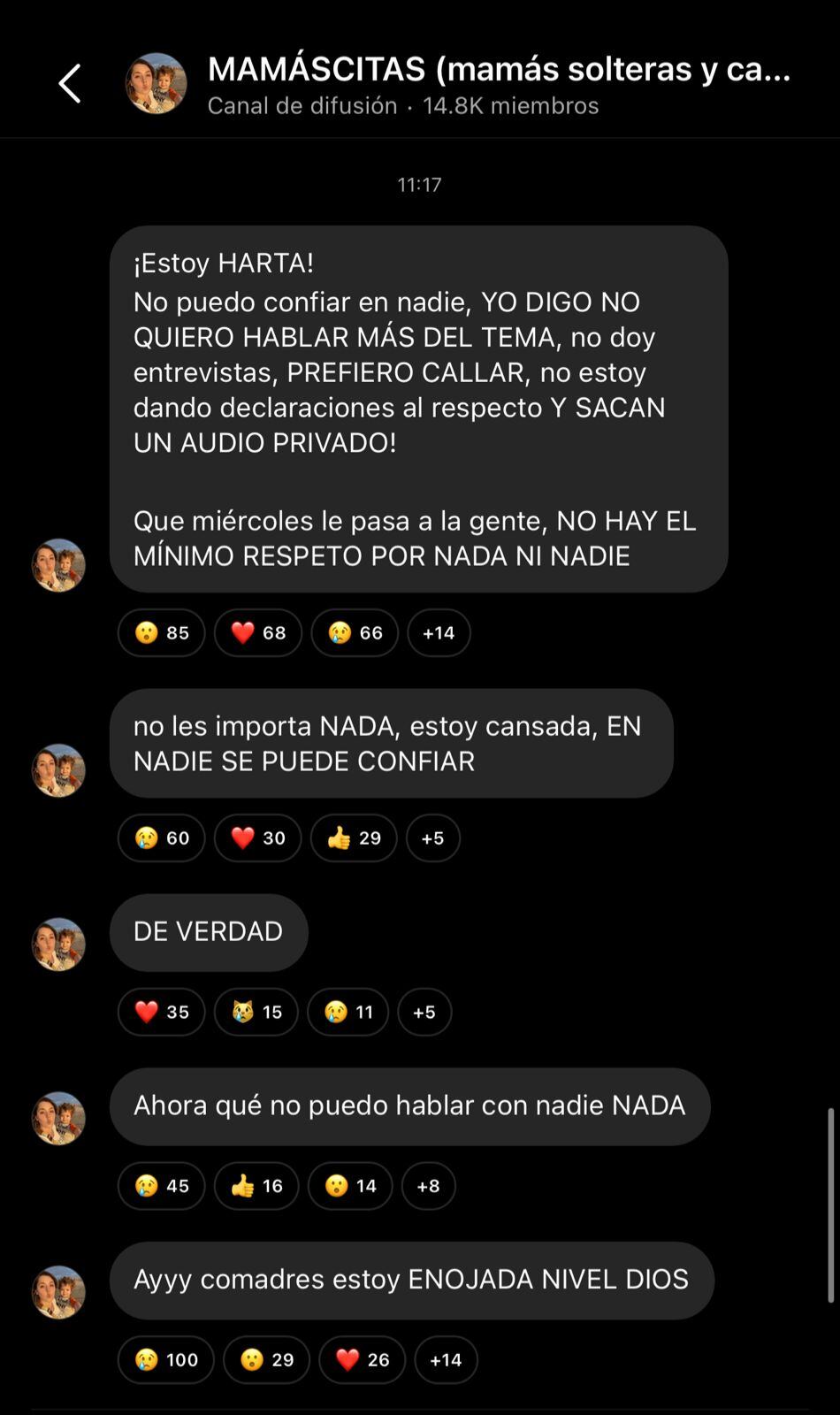Select the thumbs up 29 reaction
Screen dimensions: 840x1415
(x=354, y=838)
